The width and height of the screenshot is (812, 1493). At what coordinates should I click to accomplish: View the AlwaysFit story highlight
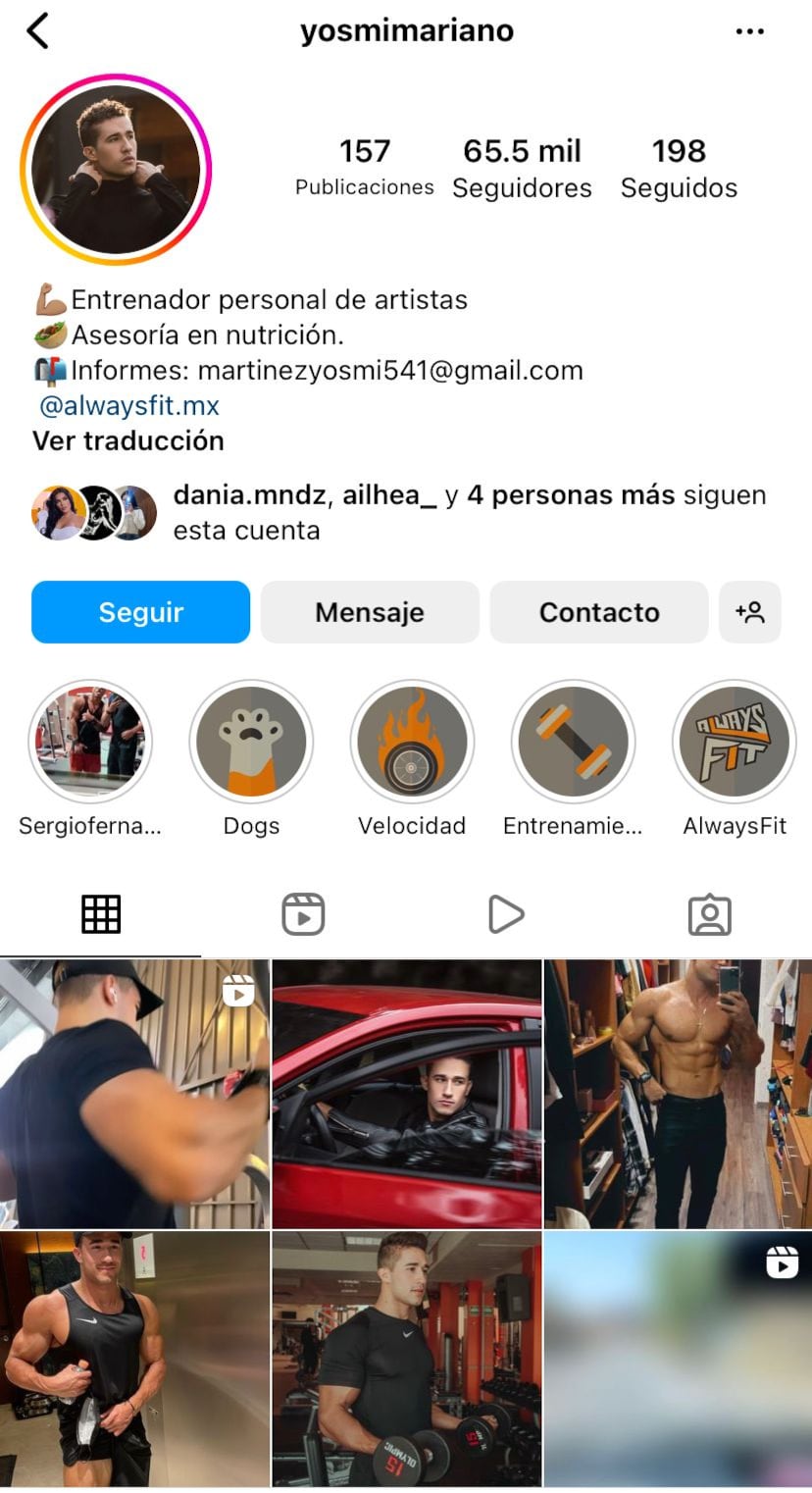click(x=735, y=743)
